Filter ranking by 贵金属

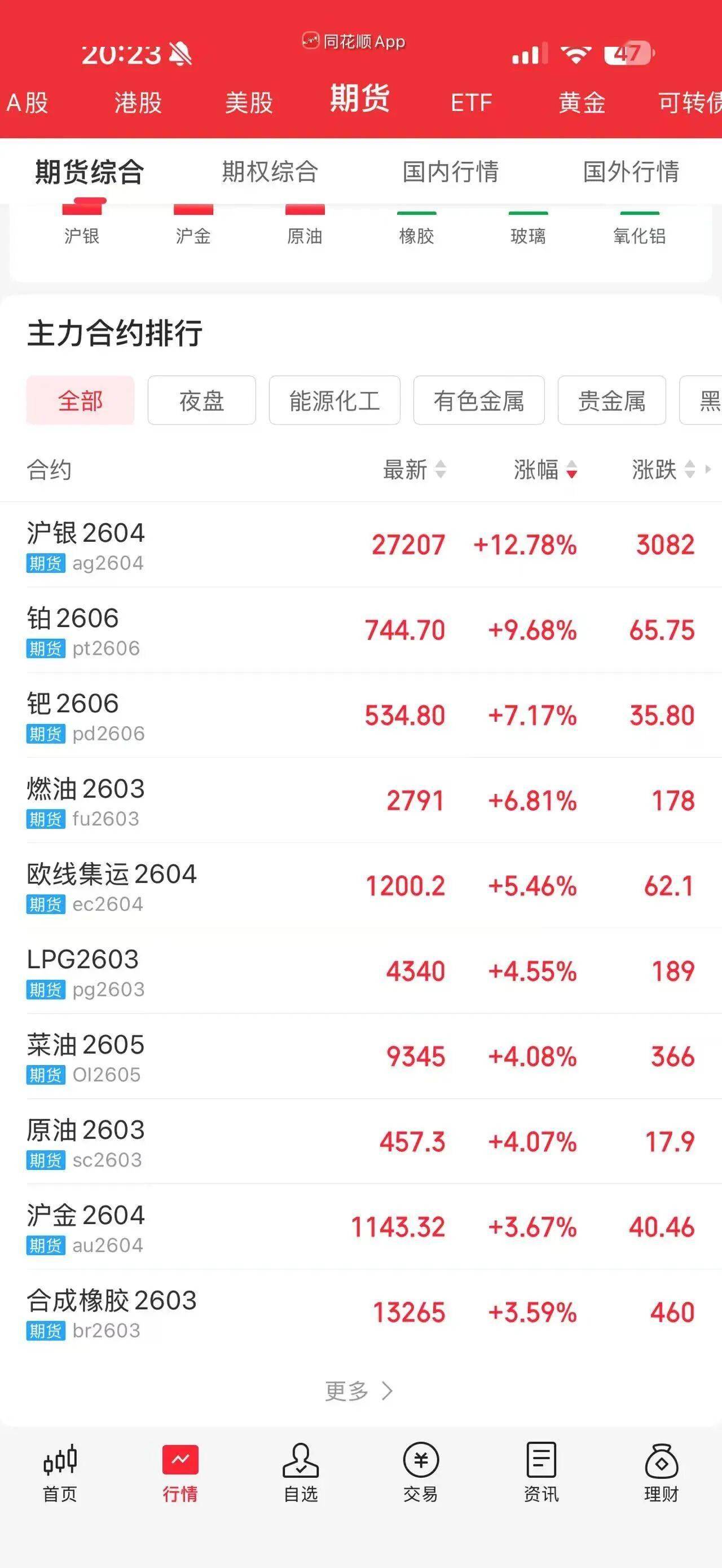(x=611, y=400)
